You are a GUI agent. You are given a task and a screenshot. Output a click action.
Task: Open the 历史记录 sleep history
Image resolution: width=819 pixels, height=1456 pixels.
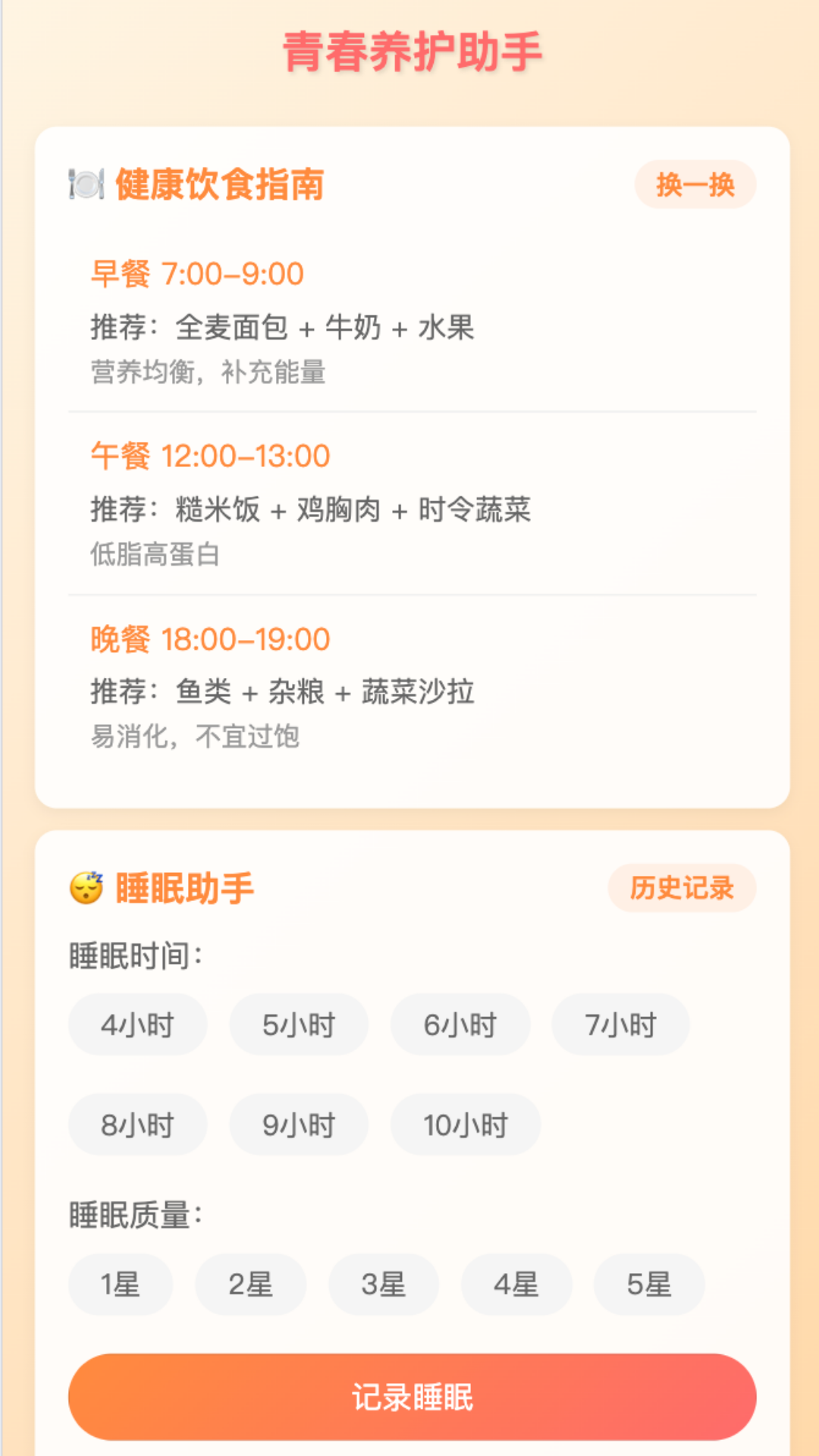pyautogui.click(x=680, y=888)
